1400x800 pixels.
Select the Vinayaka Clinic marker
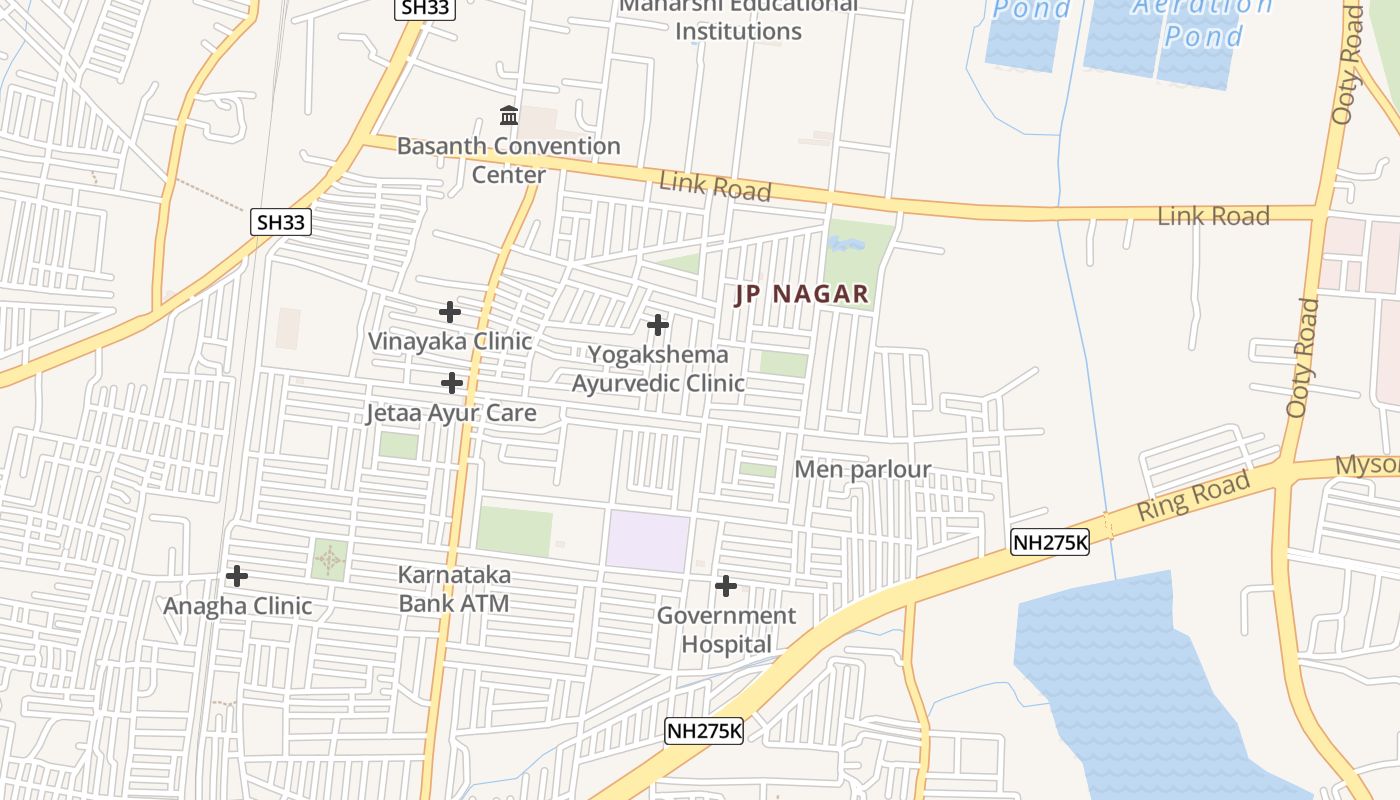450,312
